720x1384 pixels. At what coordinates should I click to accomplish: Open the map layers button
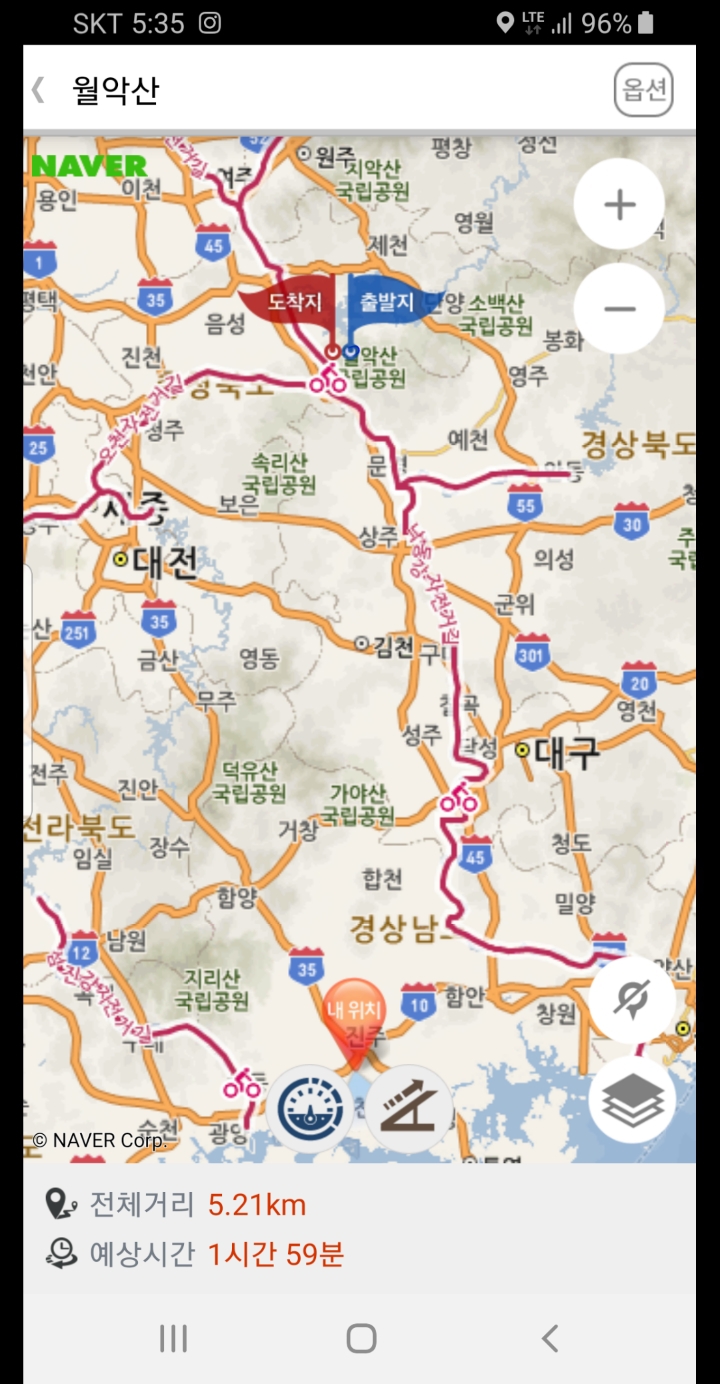click(632, 1100)
